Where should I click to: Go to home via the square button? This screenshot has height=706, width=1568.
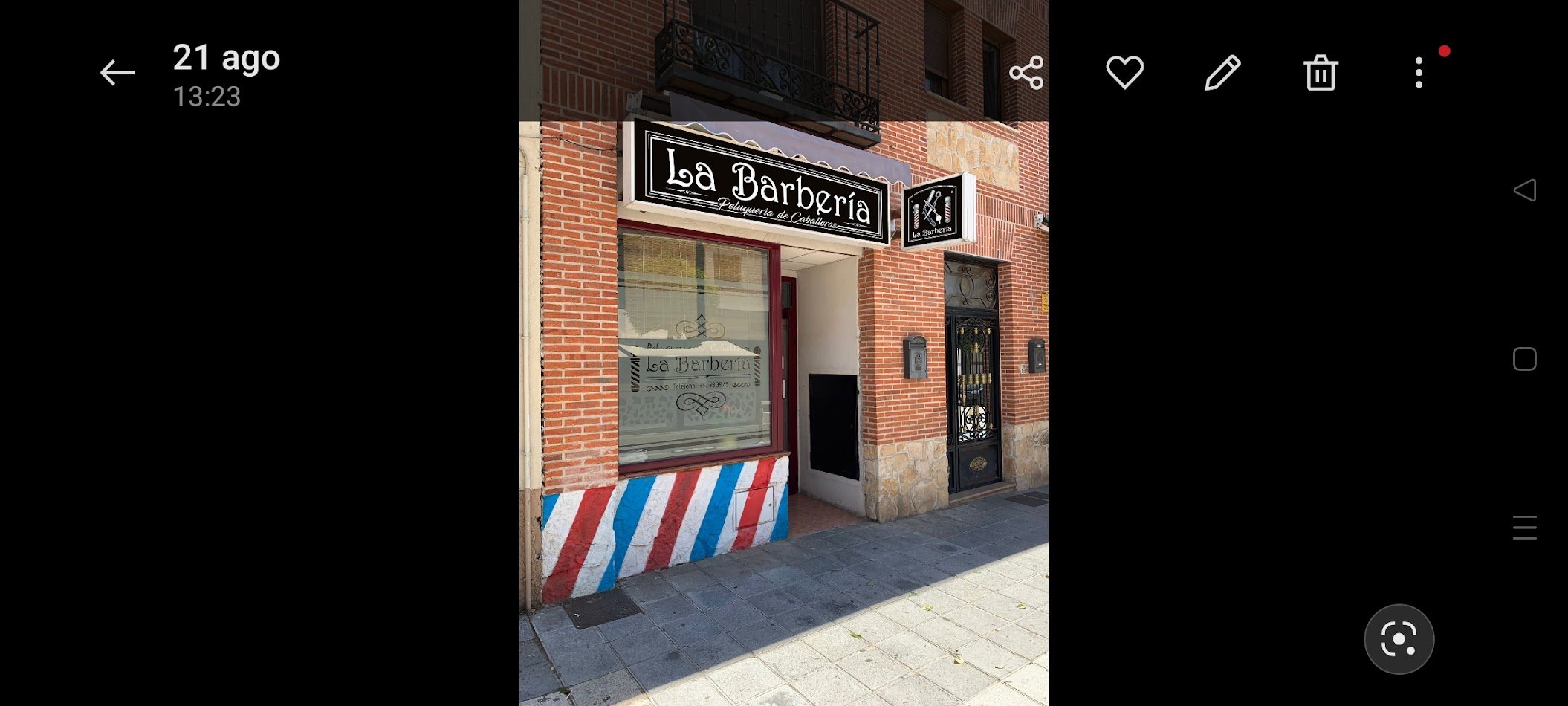coord(1524,359)
